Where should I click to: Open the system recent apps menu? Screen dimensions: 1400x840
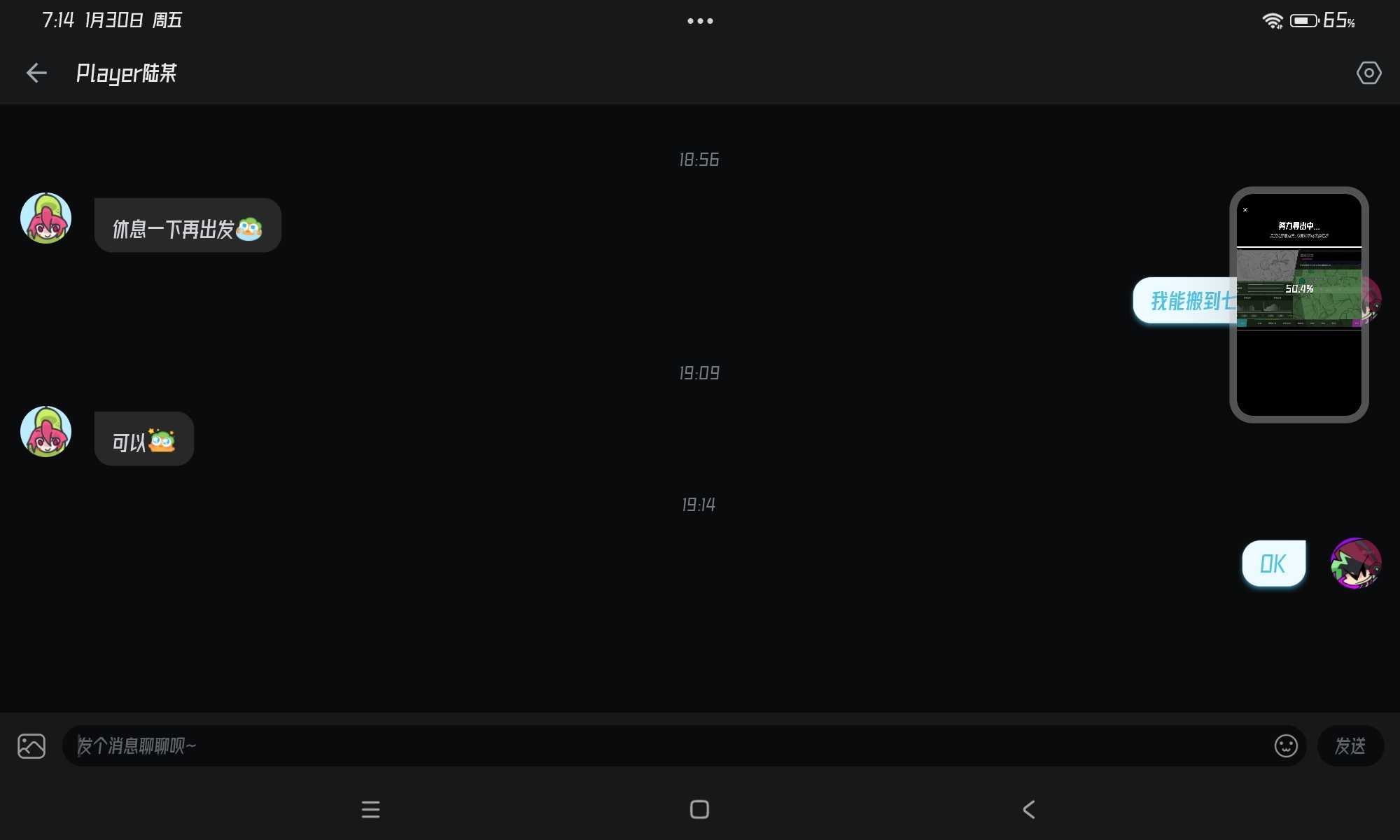[x=370, y=810]
